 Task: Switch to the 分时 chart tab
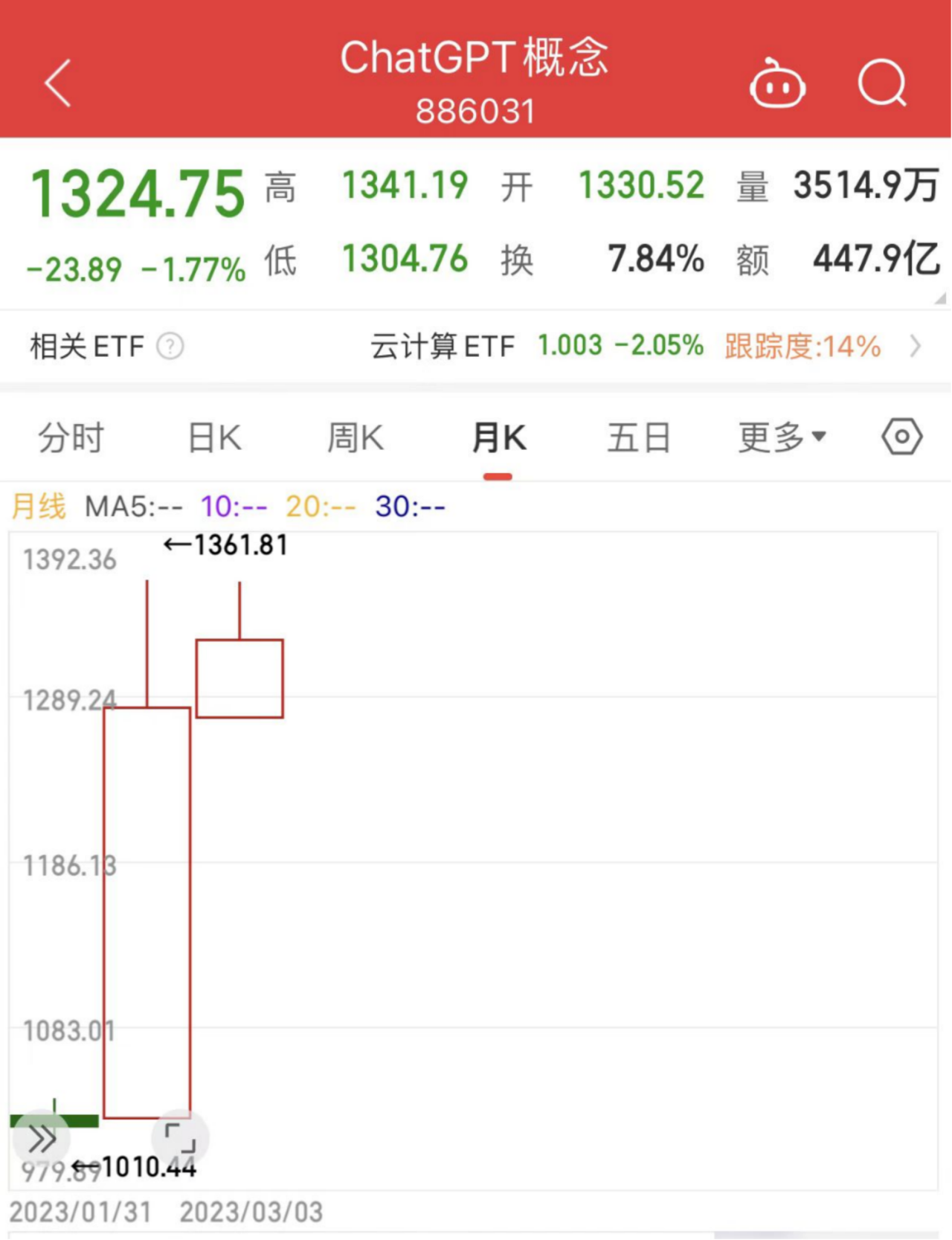[71, 437]
